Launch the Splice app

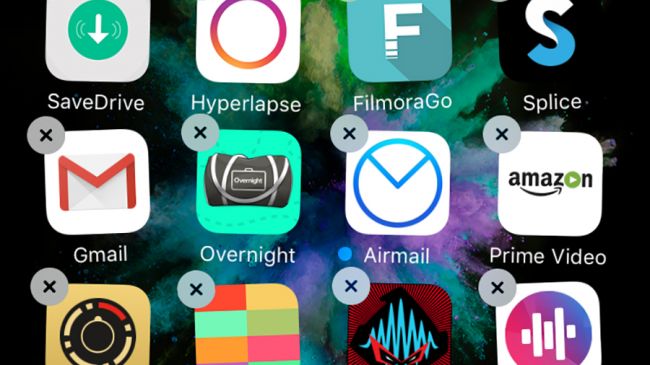[551, 40]
